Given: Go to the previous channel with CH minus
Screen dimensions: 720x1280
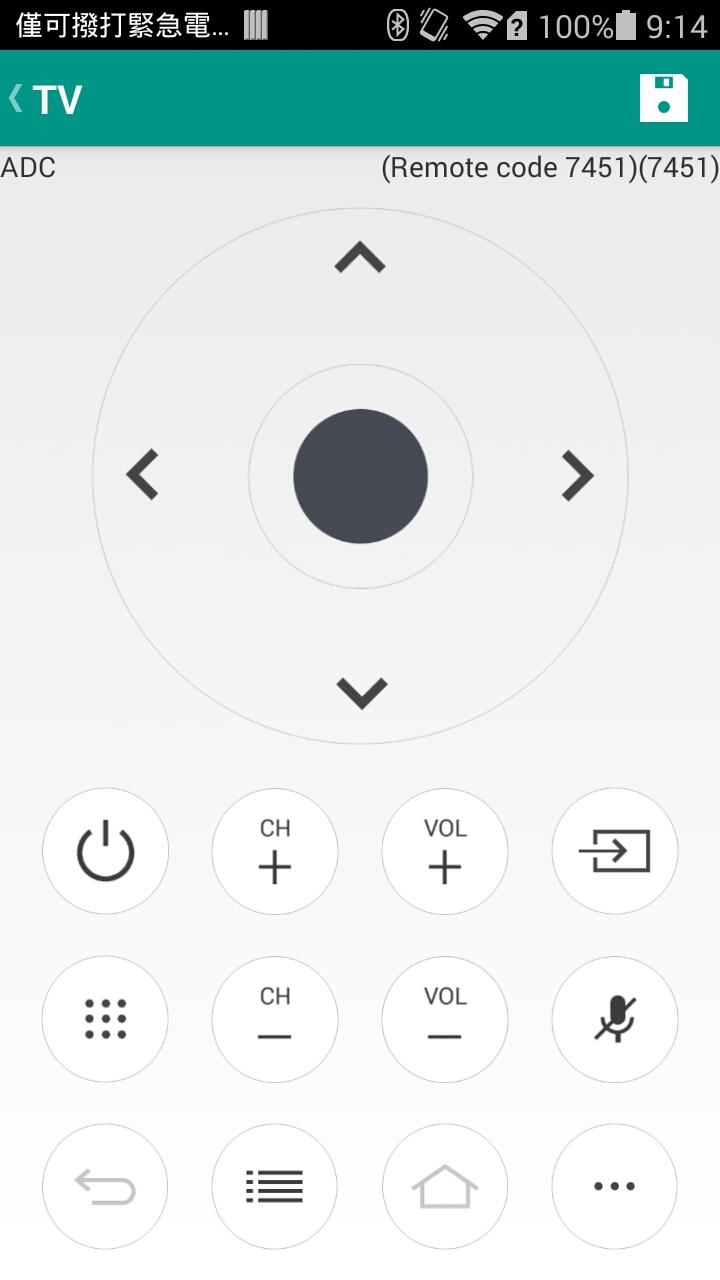Looking at the screenshot, I should point(275,1019).
